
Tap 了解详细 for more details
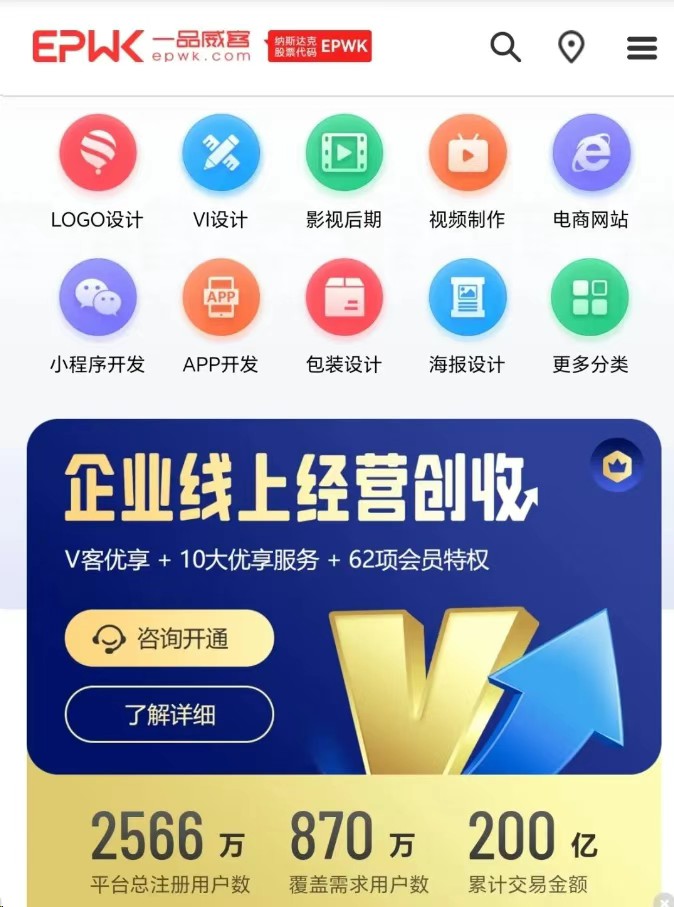click(169, 714)
